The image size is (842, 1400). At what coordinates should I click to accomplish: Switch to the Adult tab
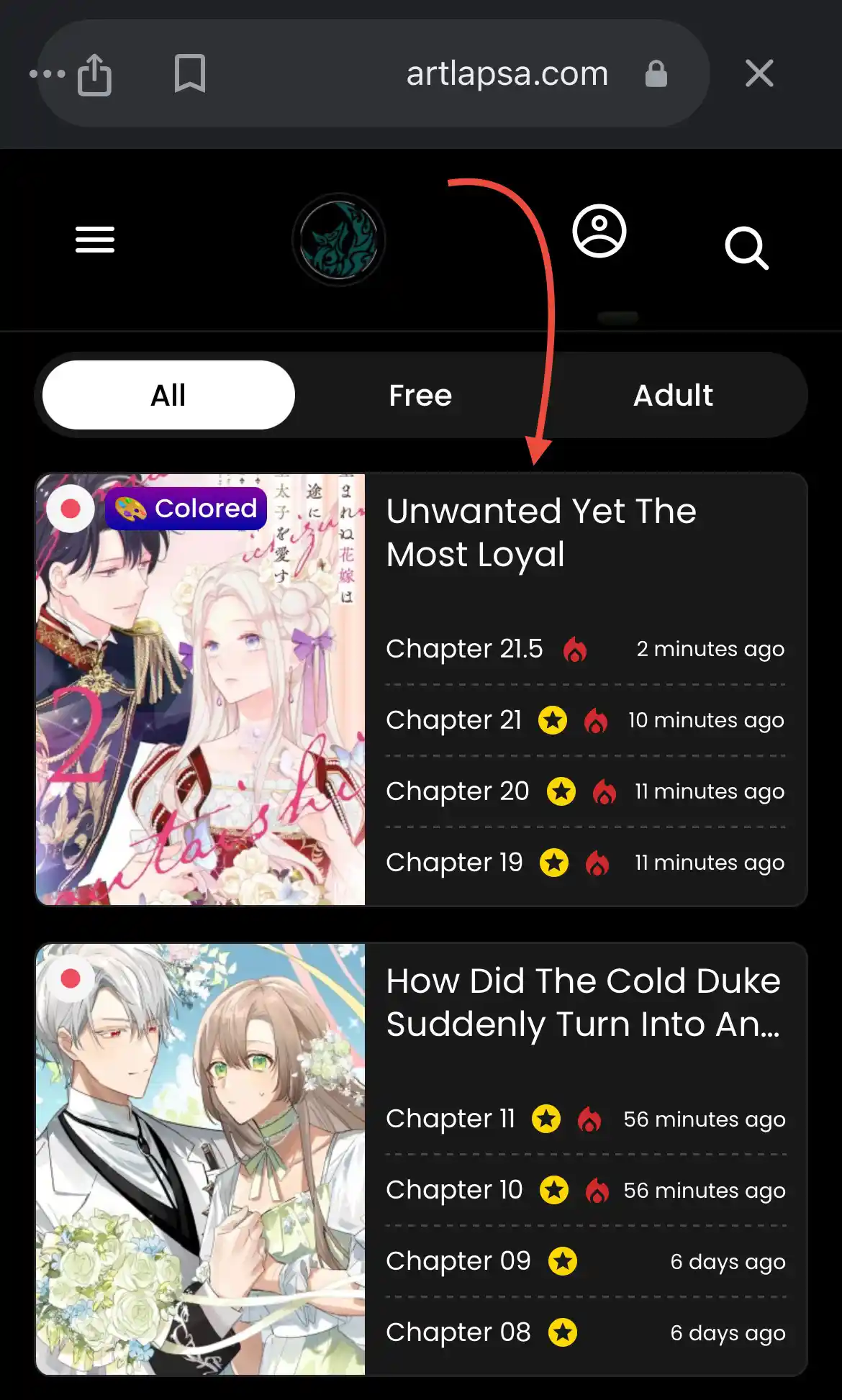pyautogui.click(x=673, y=395)
